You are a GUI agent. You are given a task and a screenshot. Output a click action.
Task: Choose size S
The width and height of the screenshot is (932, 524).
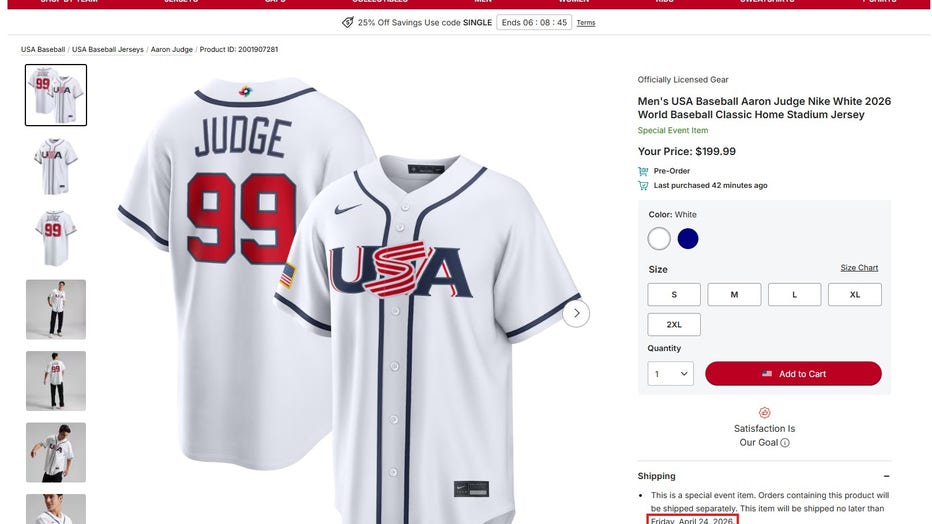pyautogui.click(x=674, y=294)
